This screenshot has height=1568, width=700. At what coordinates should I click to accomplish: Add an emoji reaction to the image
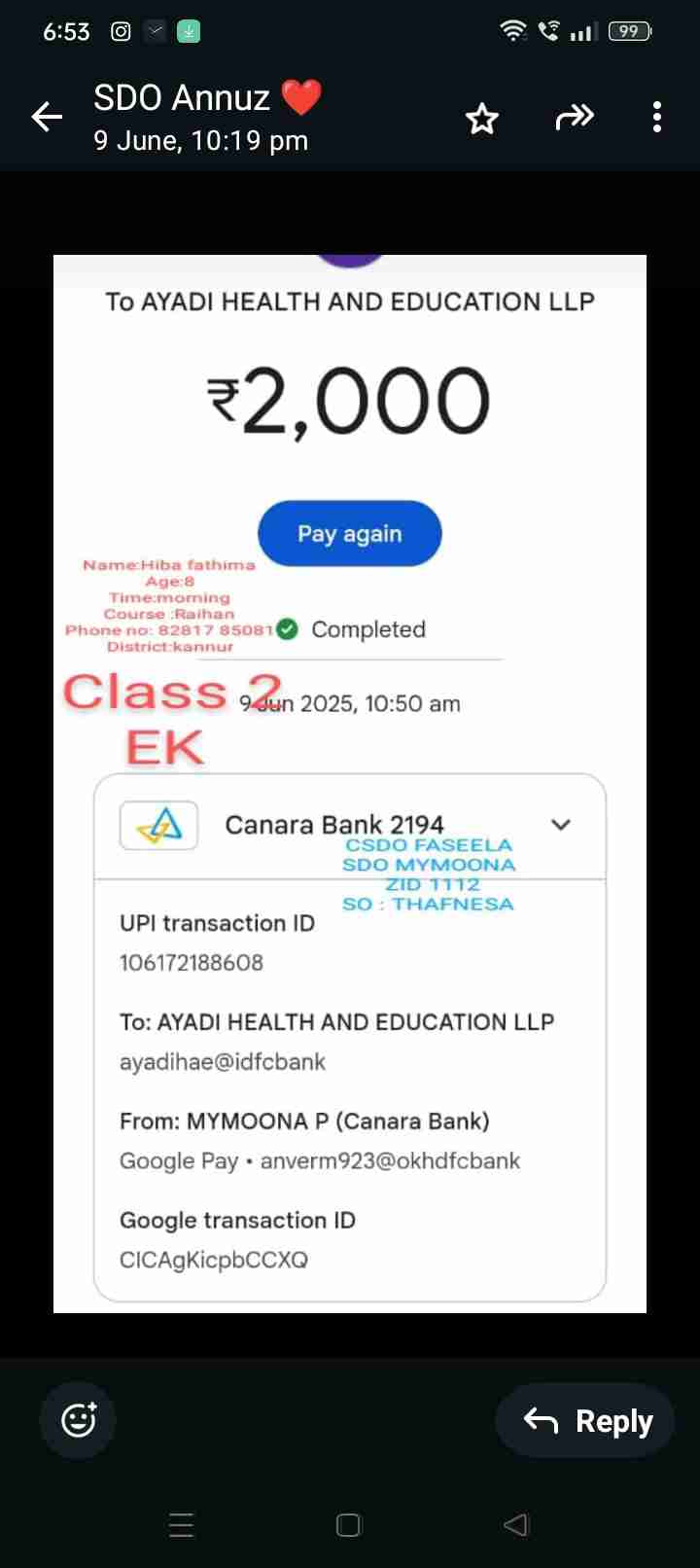(x=78, y=1420)
